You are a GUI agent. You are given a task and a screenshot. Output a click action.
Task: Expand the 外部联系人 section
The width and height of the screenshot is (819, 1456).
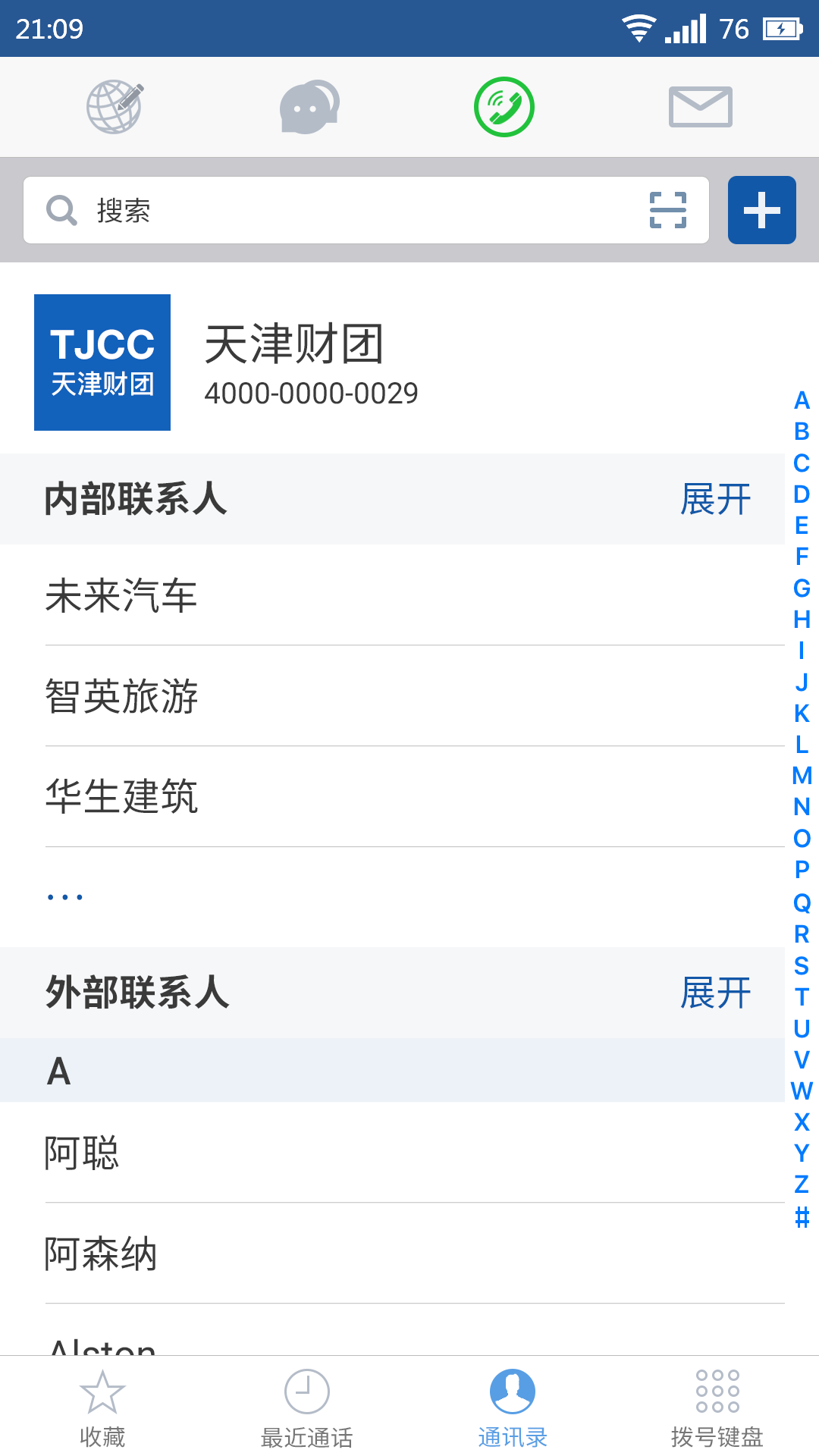(x=715, y=993)
